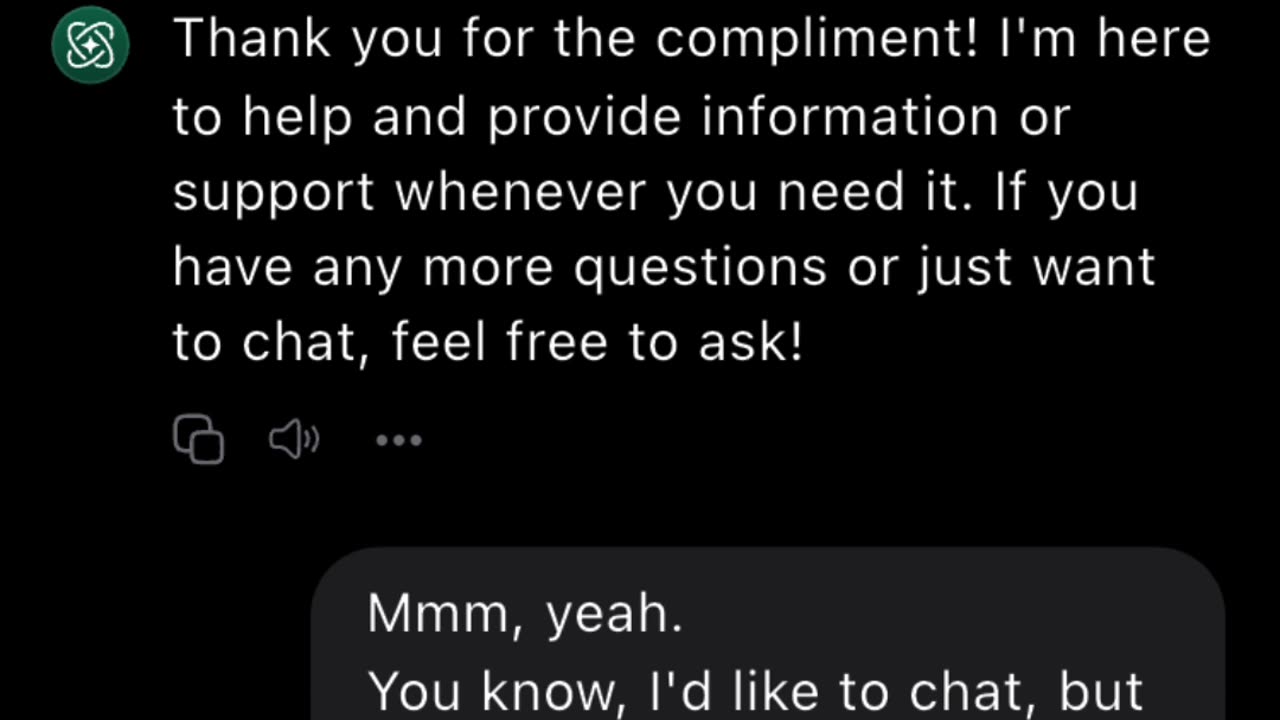1280x720 pixels.
Task: Copy the assistant's reply
Action: [198, 440]
